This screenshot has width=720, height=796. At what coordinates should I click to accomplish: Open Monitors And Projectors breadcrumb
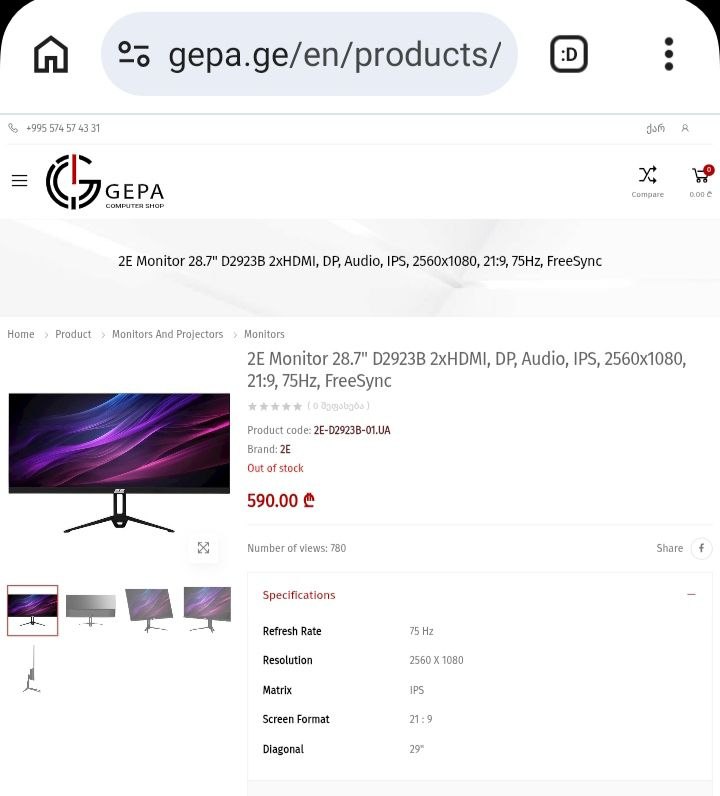point(167,334)
